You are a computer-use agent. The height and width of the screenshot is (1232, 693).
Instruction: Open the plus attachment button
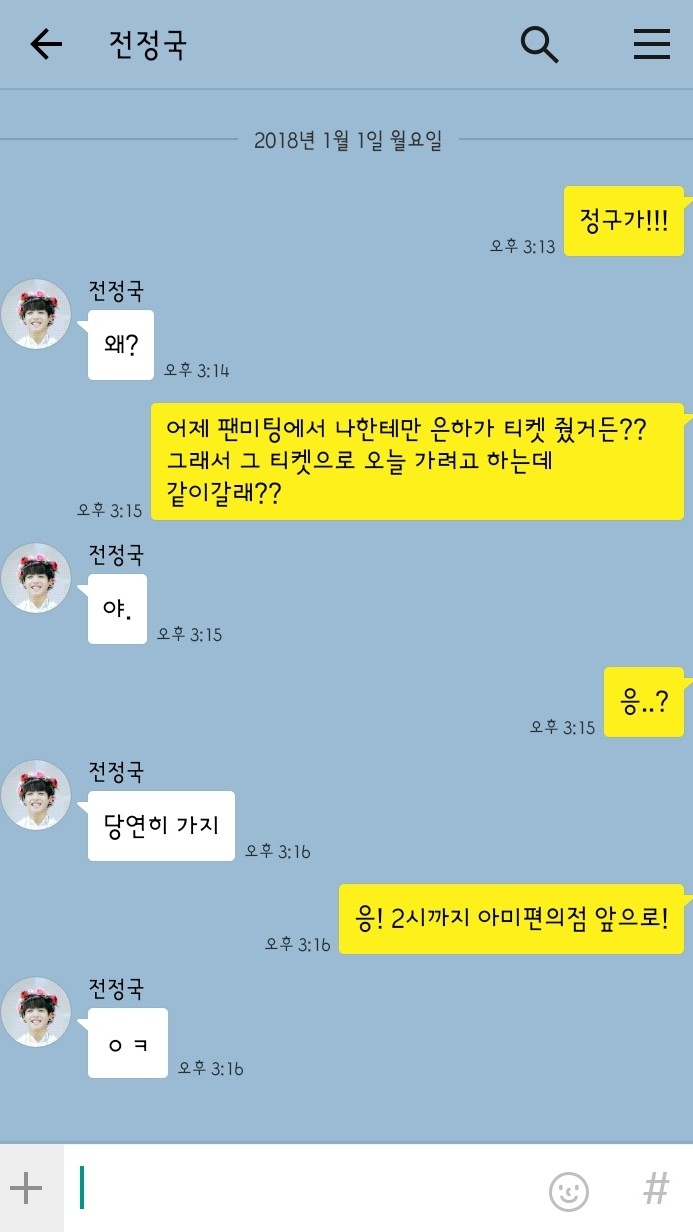click(x=26, y=1188)
